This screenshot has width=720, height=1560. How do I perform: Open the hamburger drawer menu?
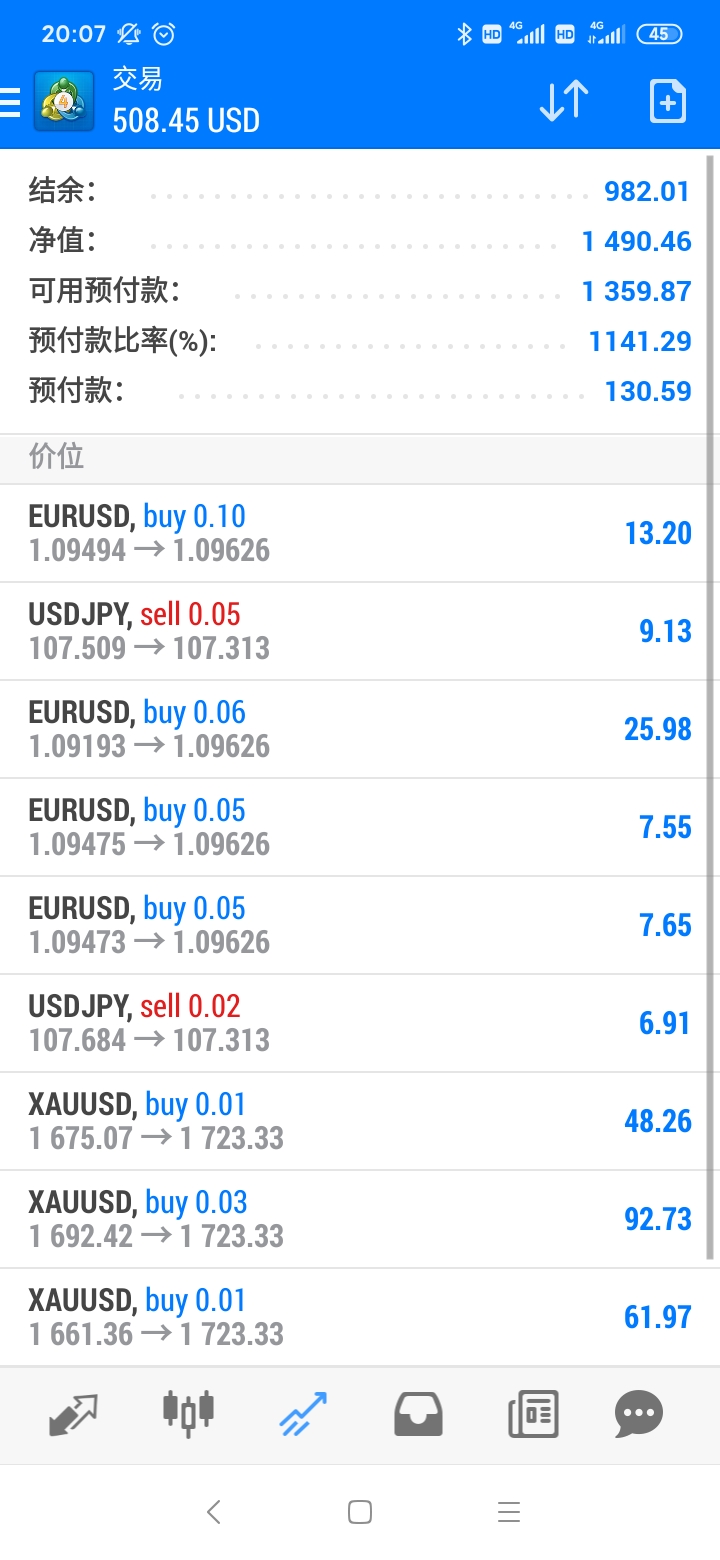pos(9,102)
